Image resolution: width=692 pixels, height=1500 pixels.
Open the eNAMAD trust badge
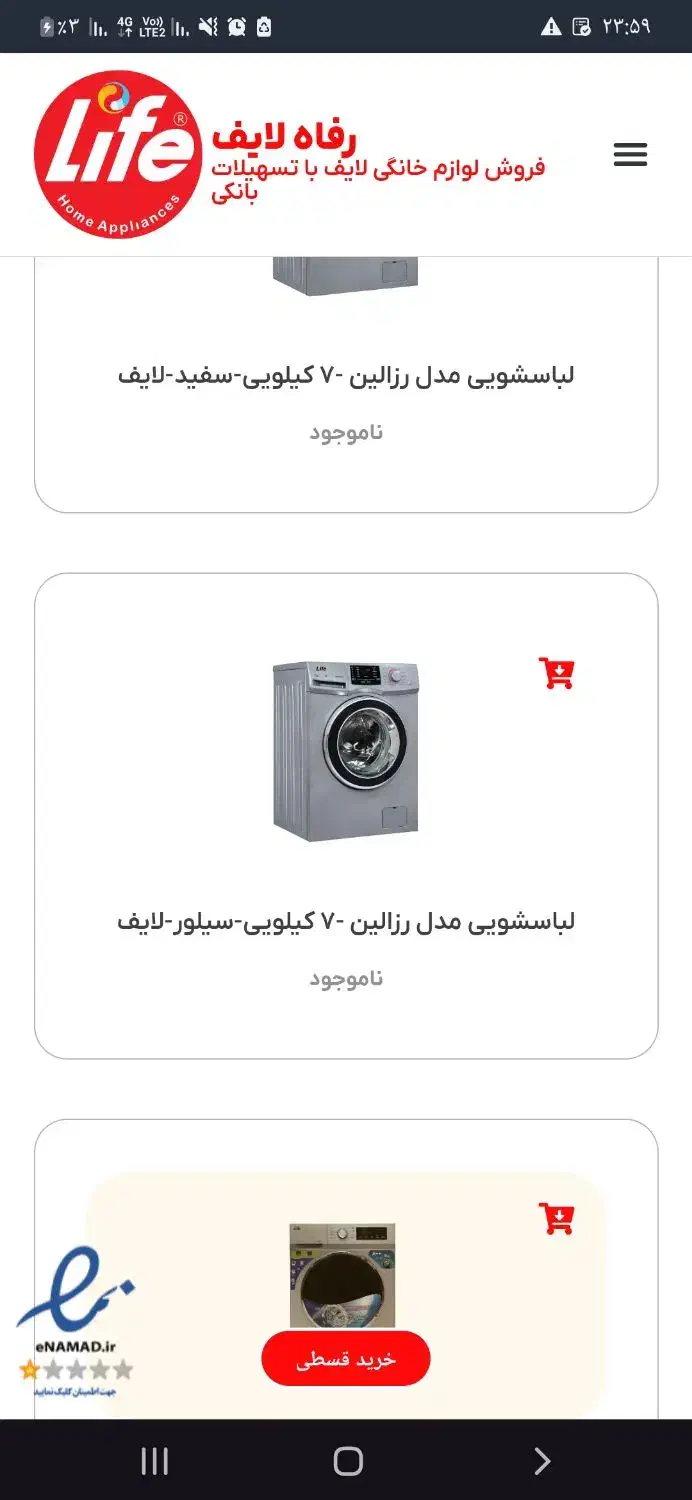[75, 1320]
